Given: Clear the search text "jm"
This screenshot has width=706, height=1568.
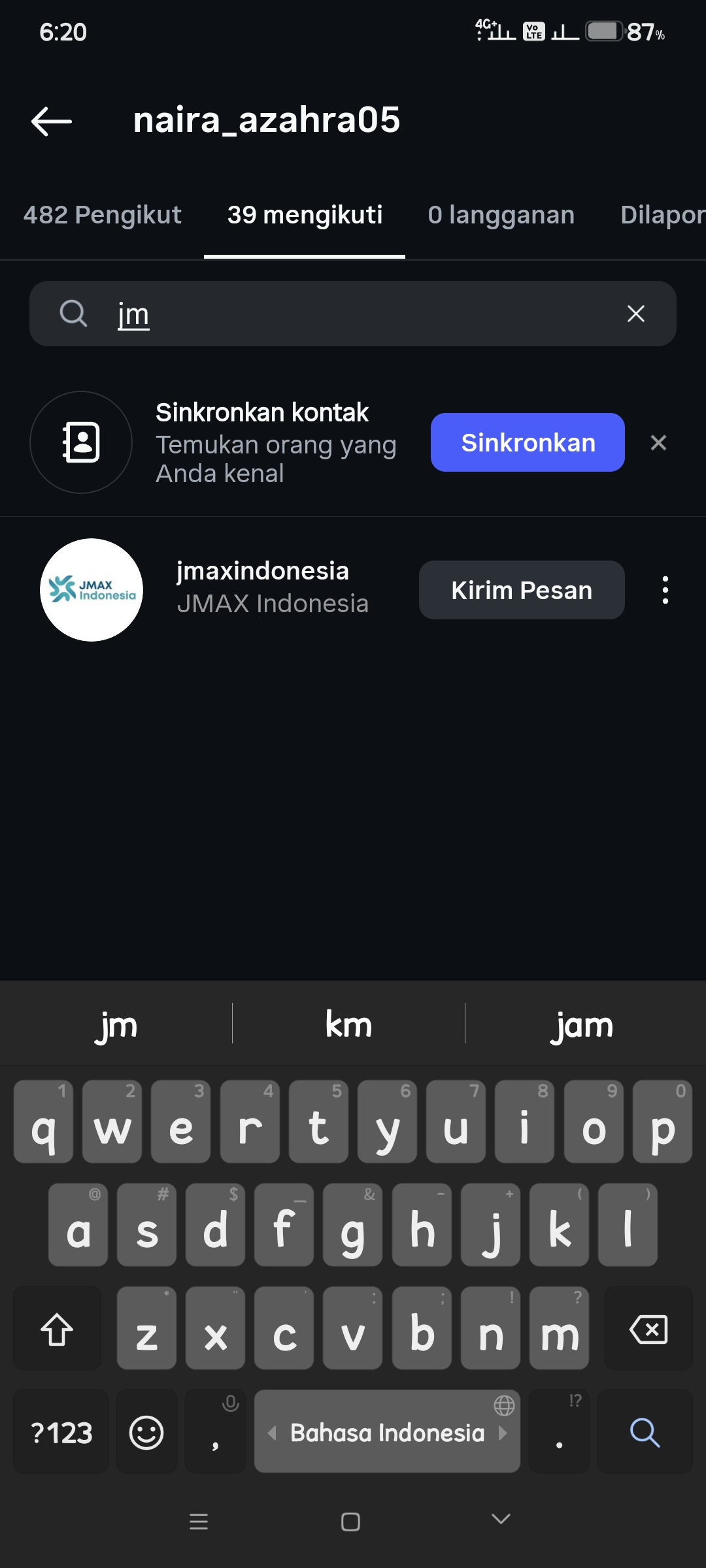Looking at the screenshot, I should click(635, 314).
